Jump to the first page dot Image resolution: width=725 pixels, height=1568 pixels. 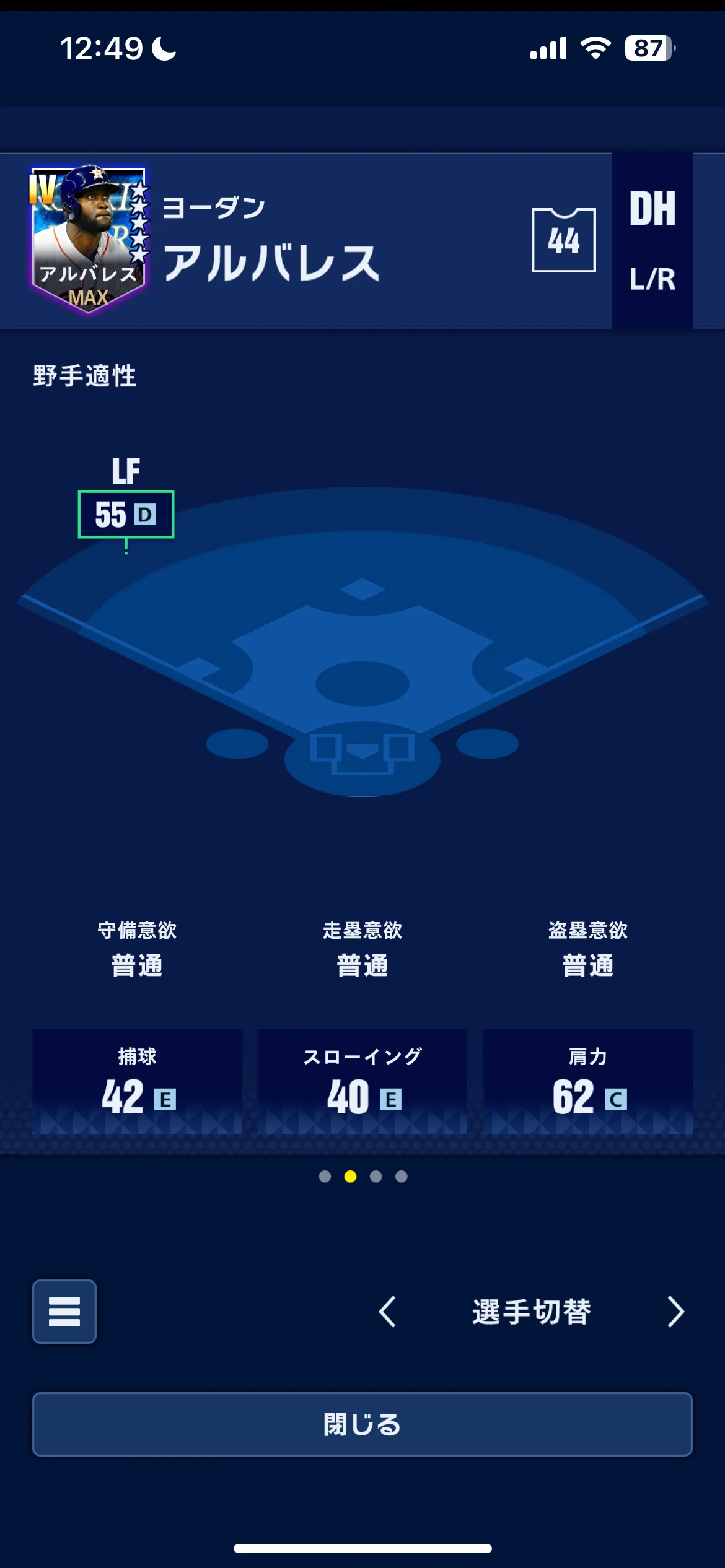click(325, 1177)
